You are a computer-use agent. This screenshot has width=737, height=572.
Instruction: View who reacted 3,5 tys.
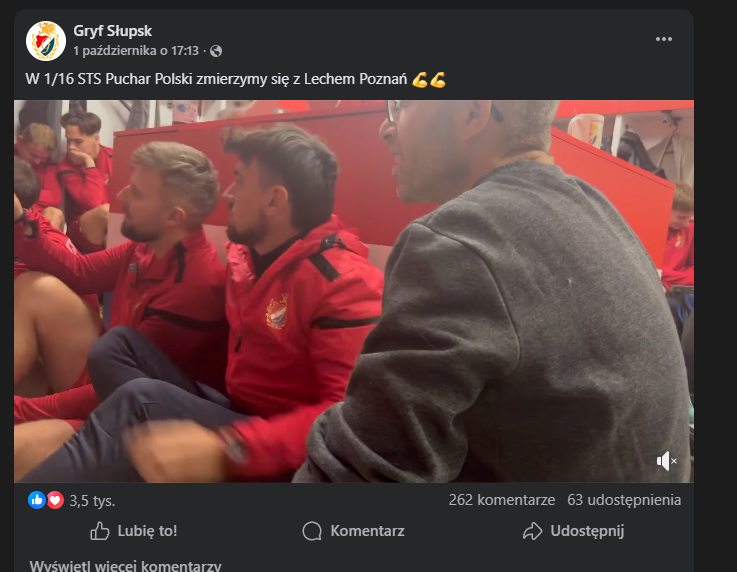(91, 501)
